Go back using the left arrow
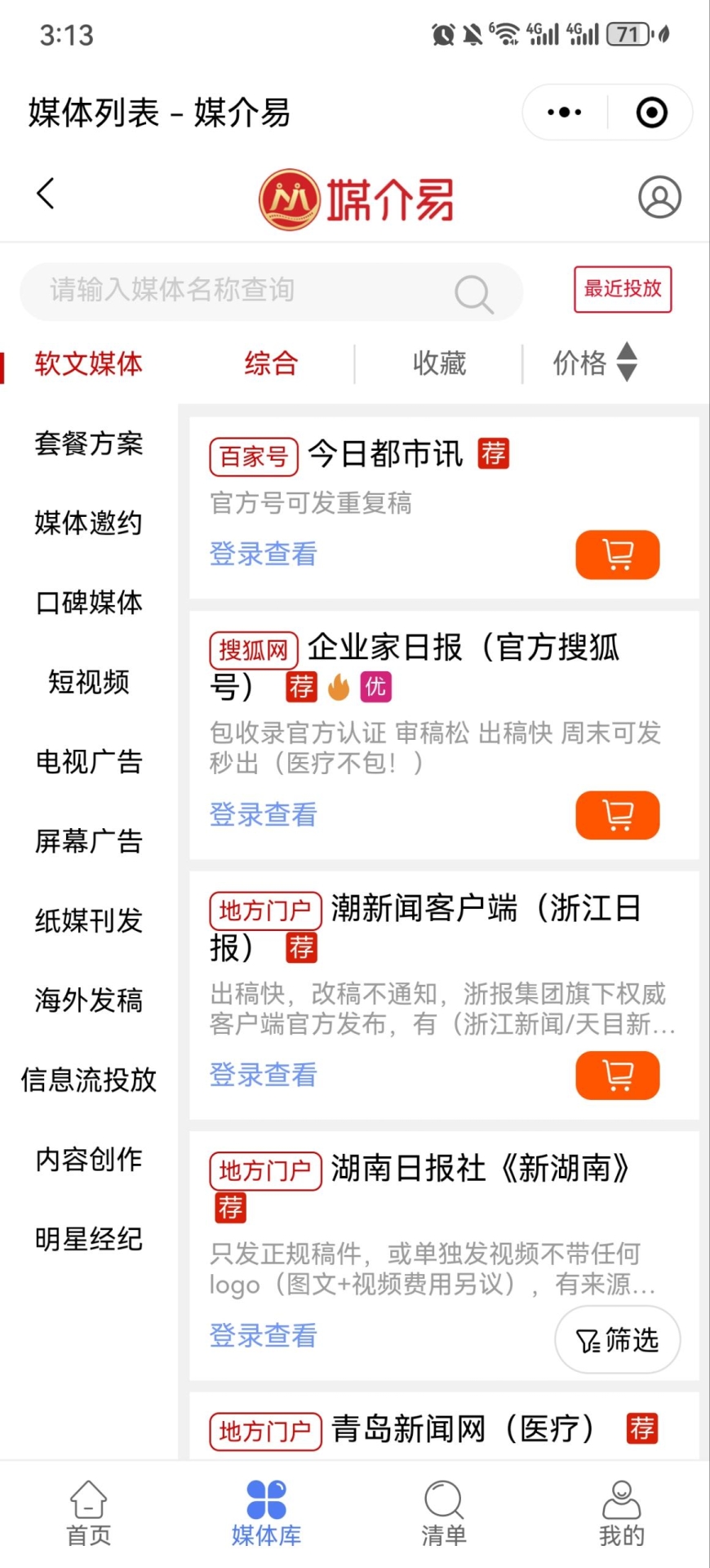This screenshot has height=1568, width=710. 46,194
